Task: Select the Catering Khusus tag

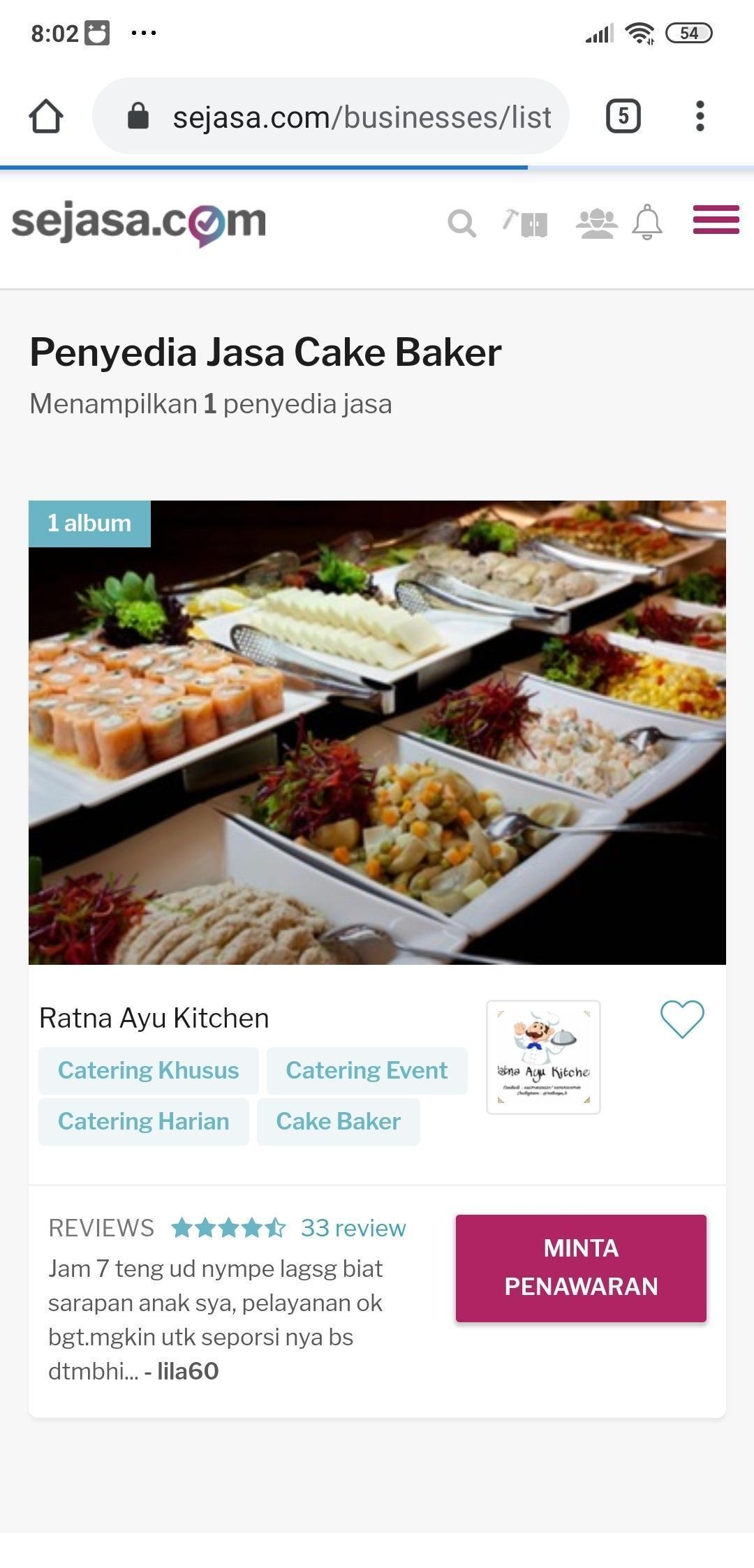Action: 148,1070
